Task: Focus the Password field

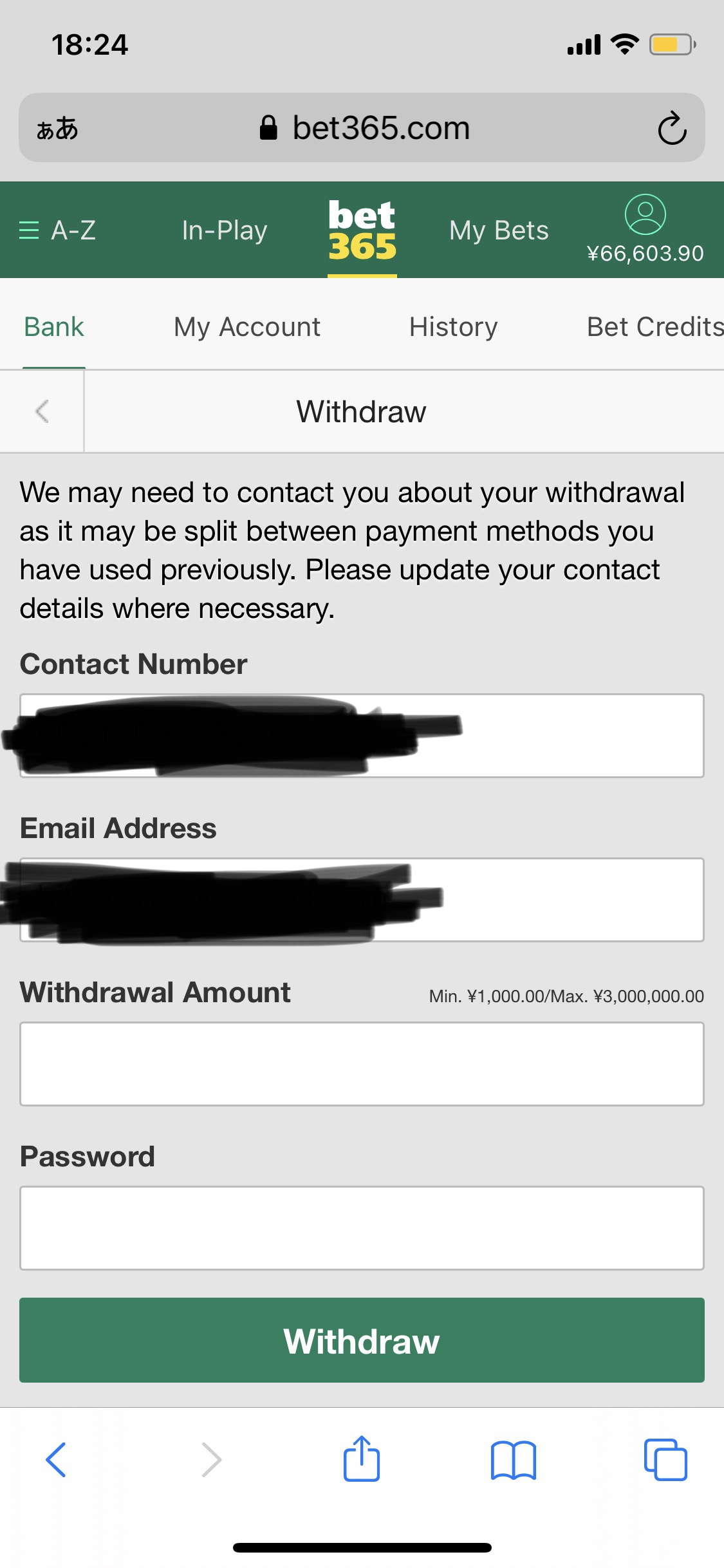Action: tap(362, 1228)
